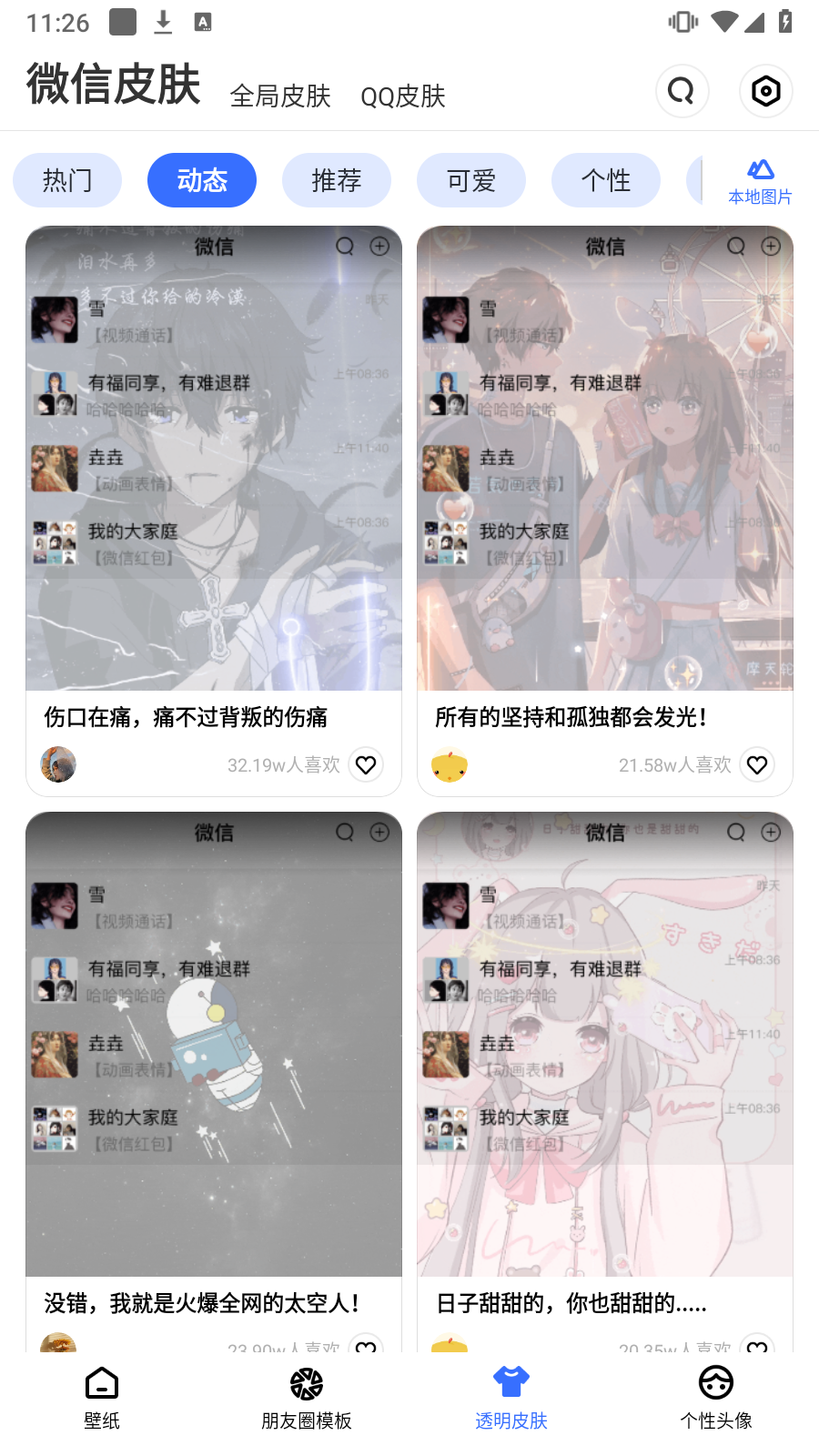Like the skin with 21.58w likes
819x1456 pixels.
(757, 765)
